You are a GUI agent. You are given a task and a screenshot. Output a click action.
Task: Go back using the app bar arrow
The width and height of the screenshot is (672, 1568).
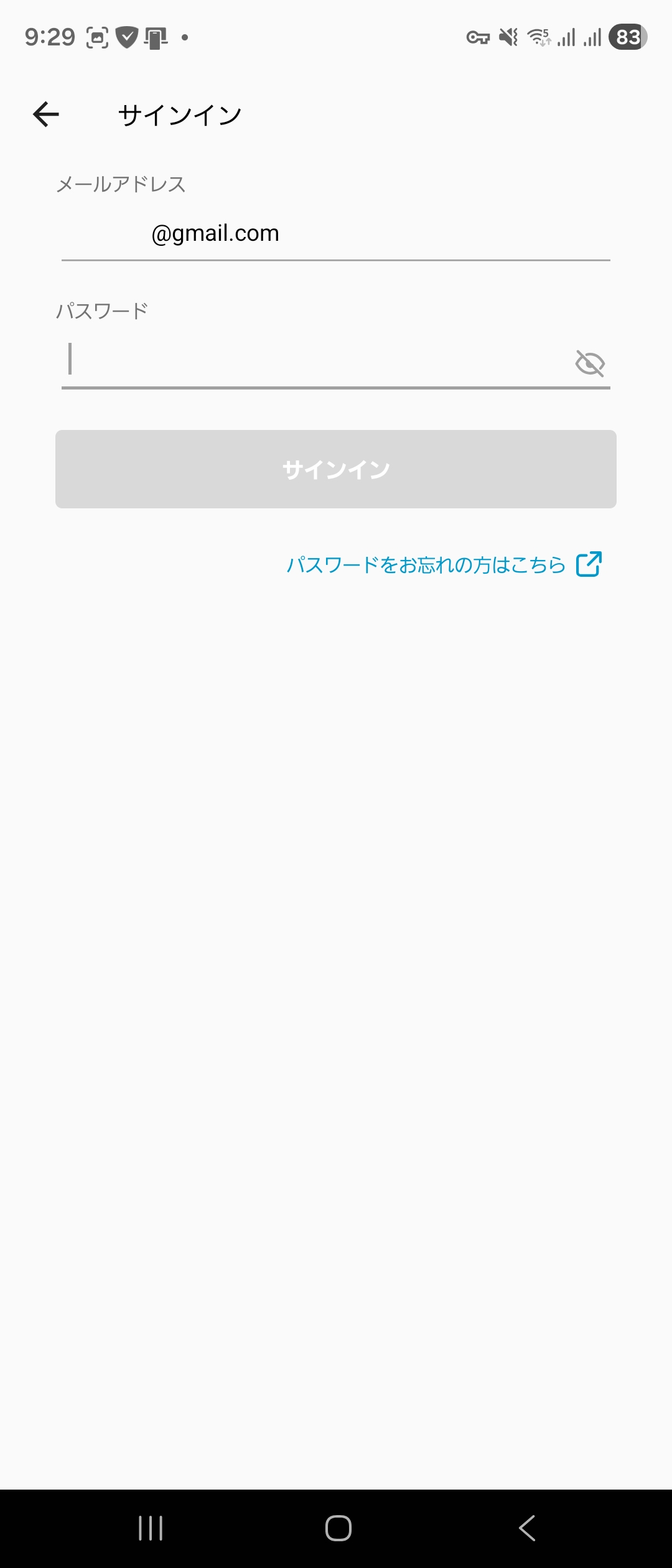click(46, 114)
